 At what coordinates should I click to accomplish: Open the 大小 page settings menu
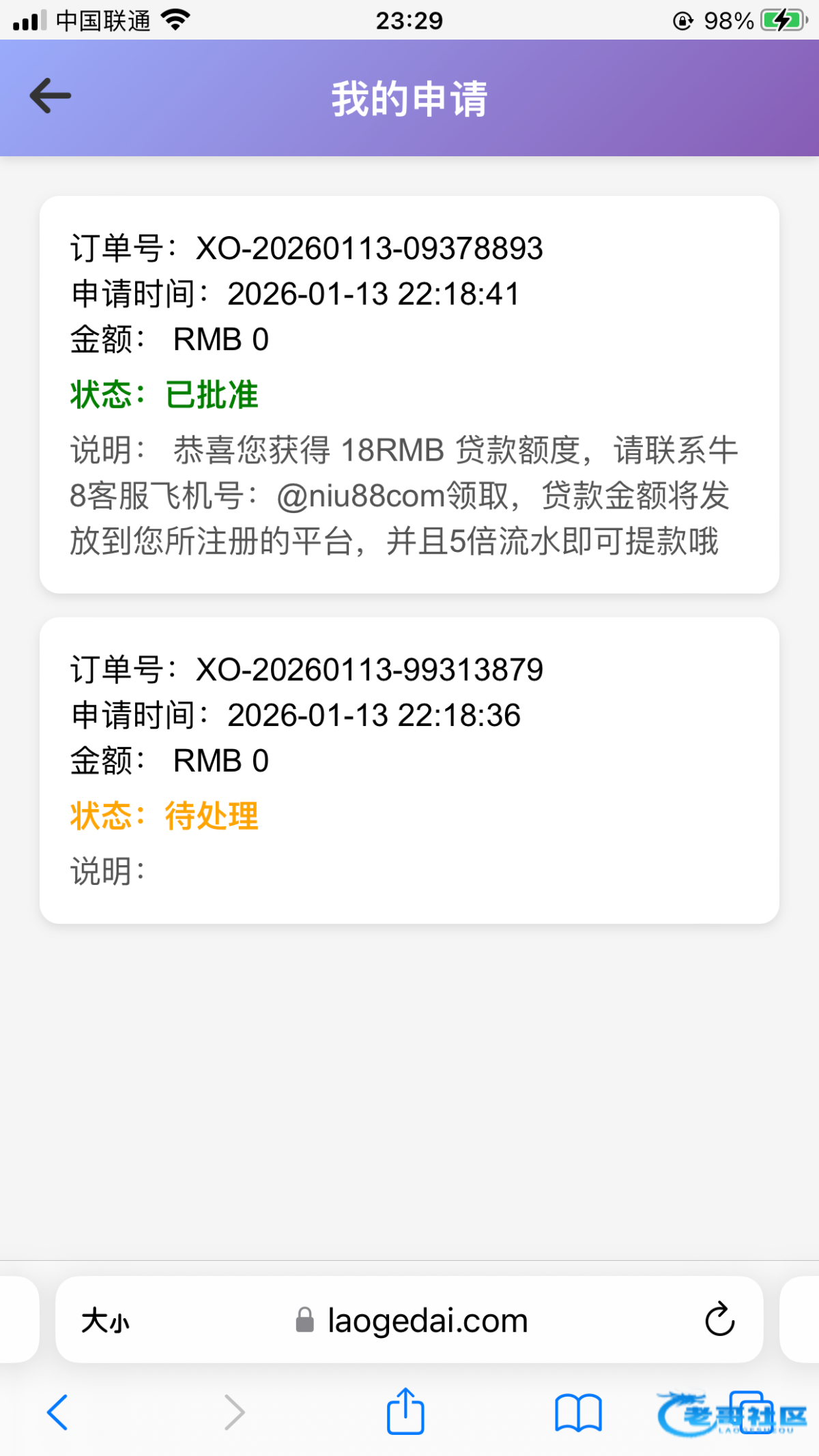click(x=105, y=1321)
